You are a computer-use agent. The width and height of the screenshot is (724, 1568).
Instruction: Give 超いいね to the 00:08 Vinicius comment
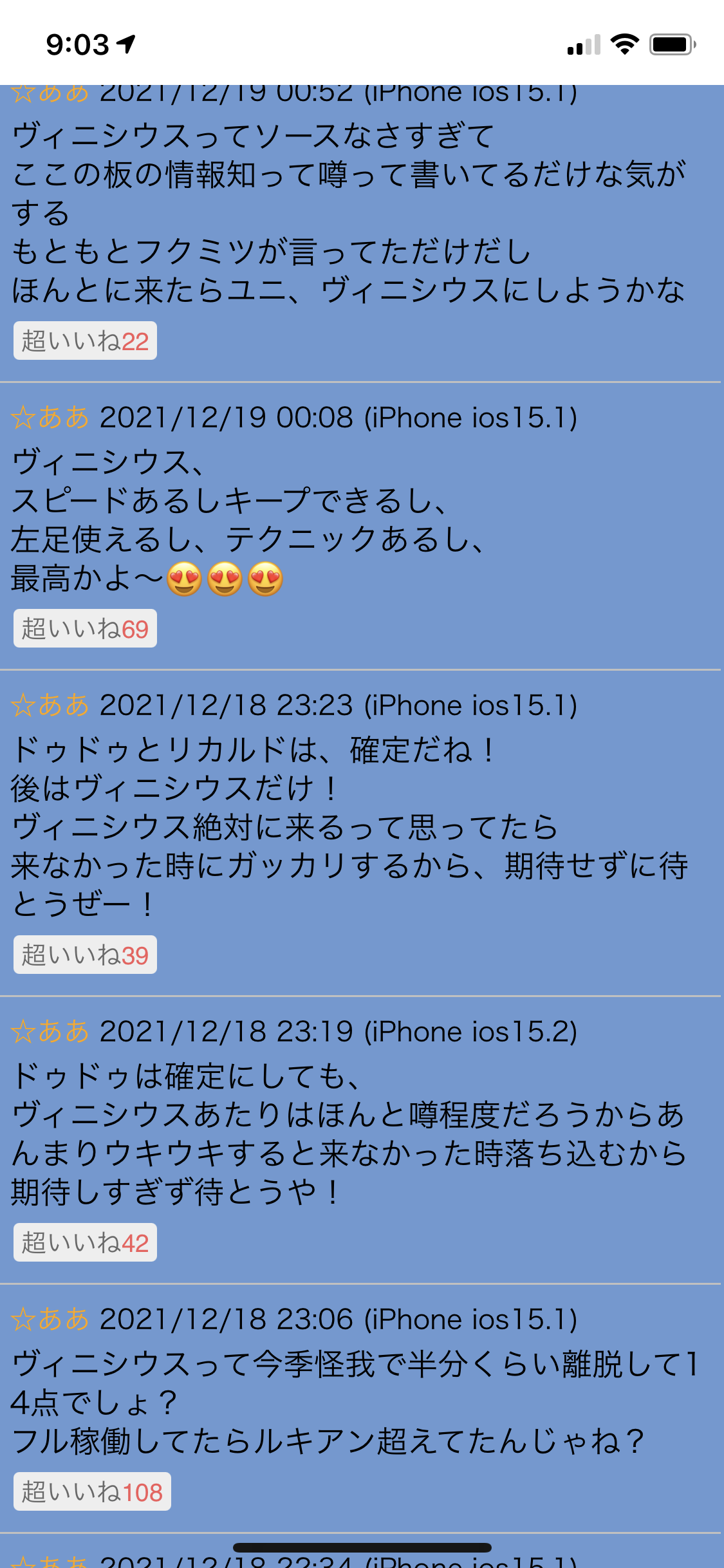tap(85, 628)
